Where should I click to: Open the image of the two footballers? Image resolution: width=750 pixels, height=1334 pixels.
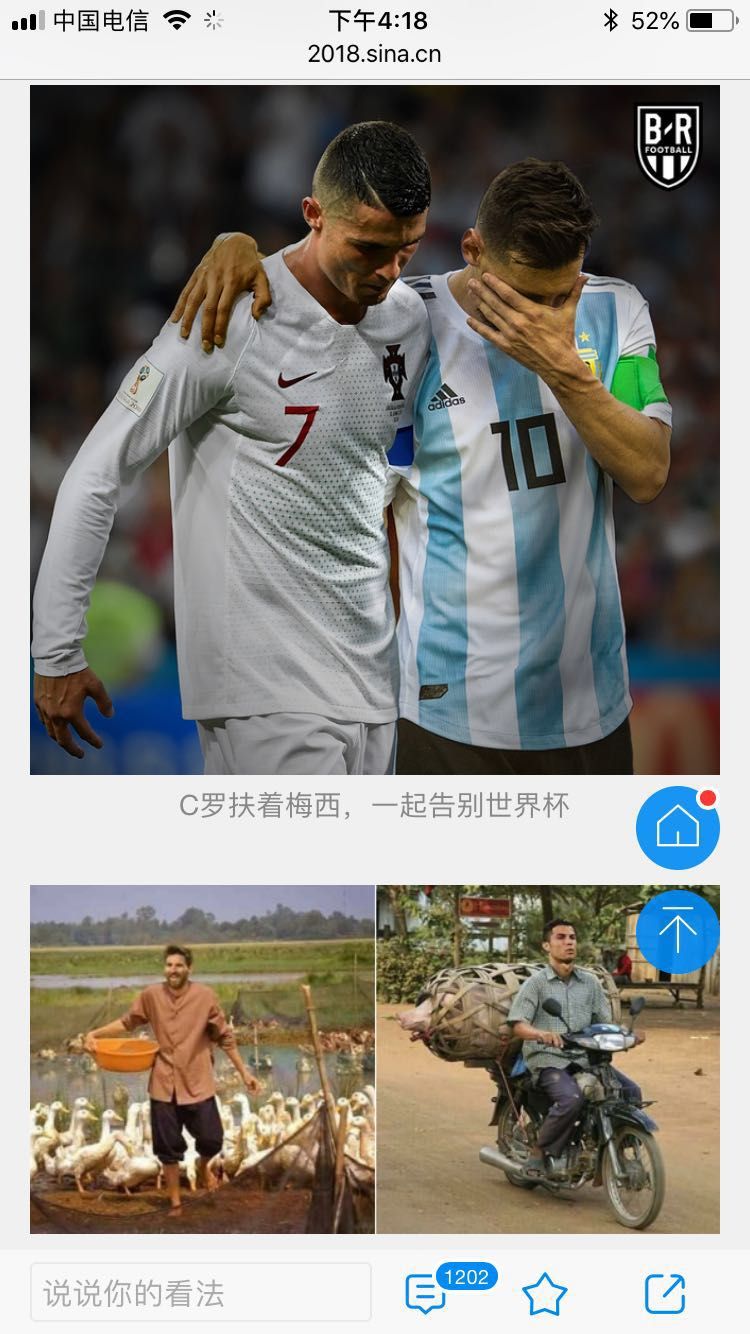click(374, 430)
